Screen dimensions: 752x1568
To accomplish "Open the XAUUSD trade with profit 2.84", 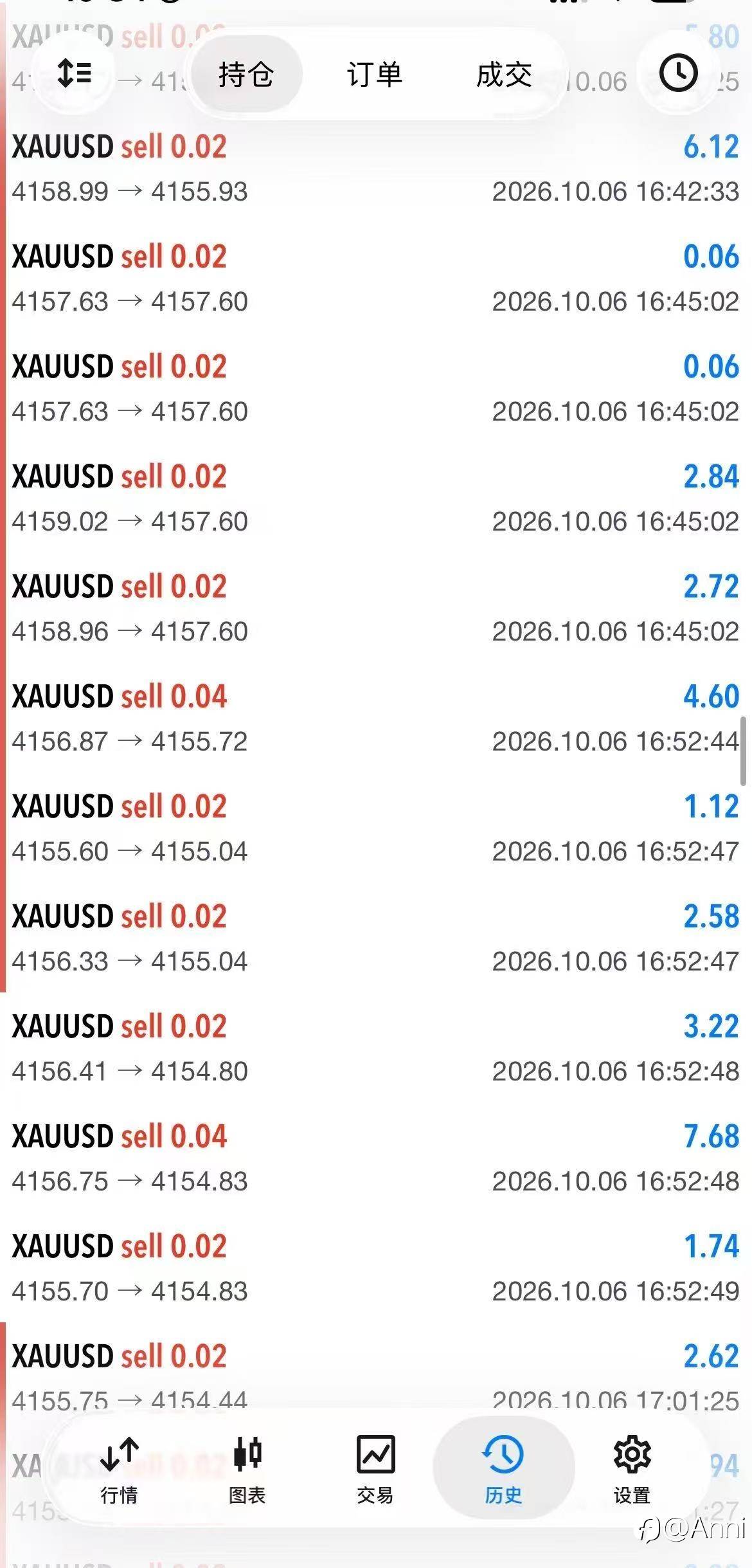I will point(376,498).
